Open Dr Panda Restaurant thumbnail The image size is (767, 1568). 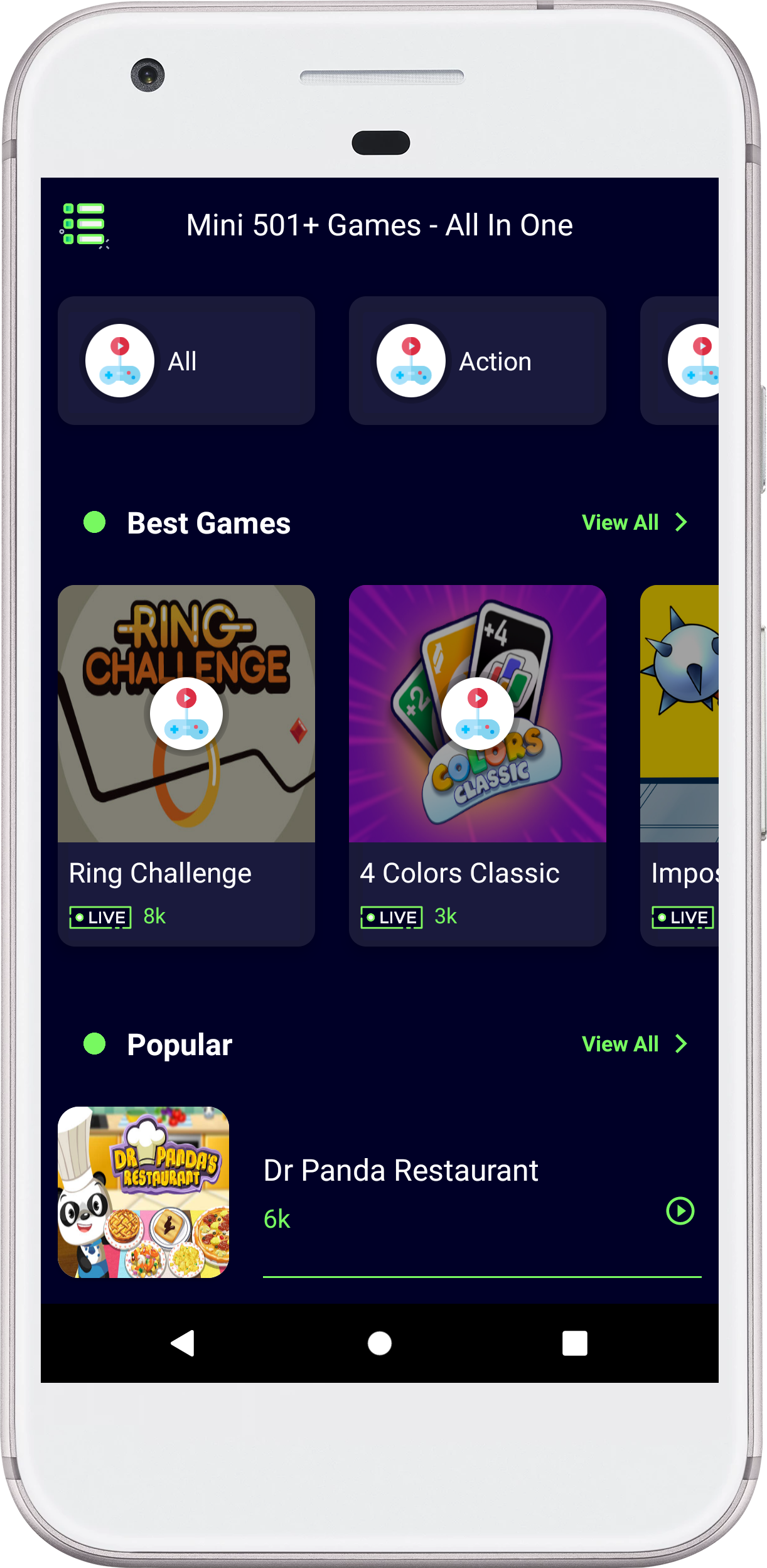144,1192
